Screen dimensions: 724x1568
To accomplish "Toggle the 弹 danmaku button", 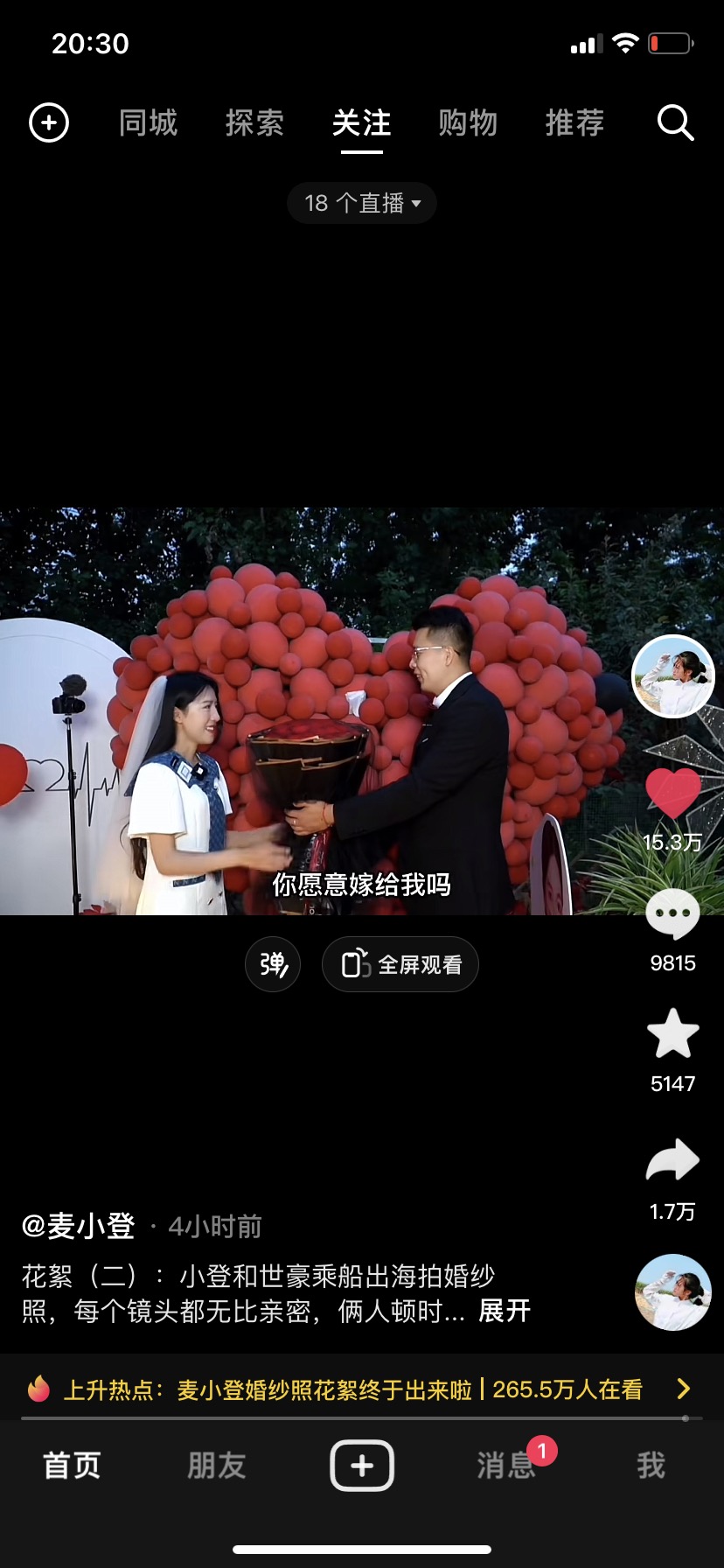I will (x=273, y=964).
